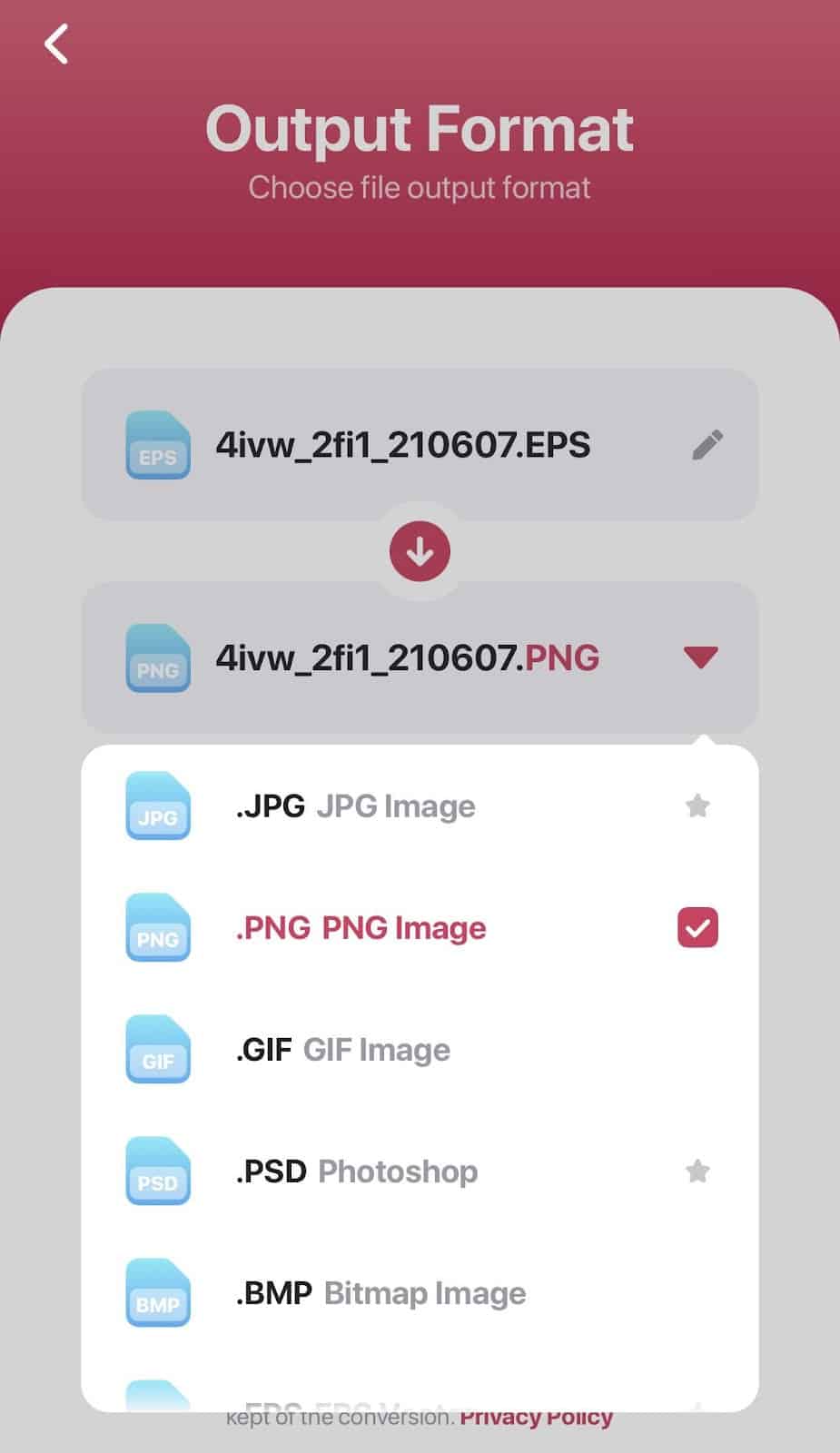Screen dimensions: 840x1453
Task: Select the JPG format icon
Action: [158, 806]
